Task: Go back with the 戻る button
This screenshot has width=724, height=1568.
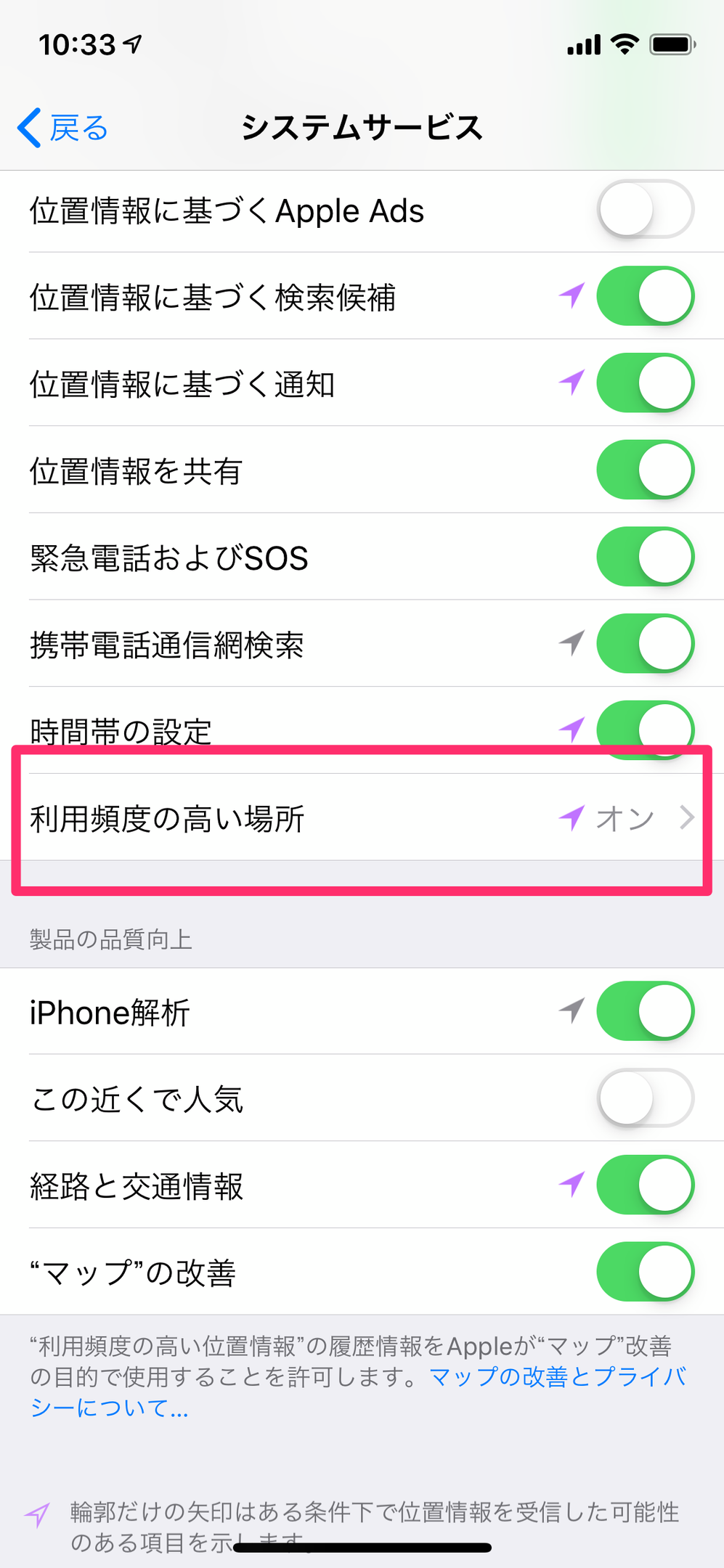Action: point(63,128)
